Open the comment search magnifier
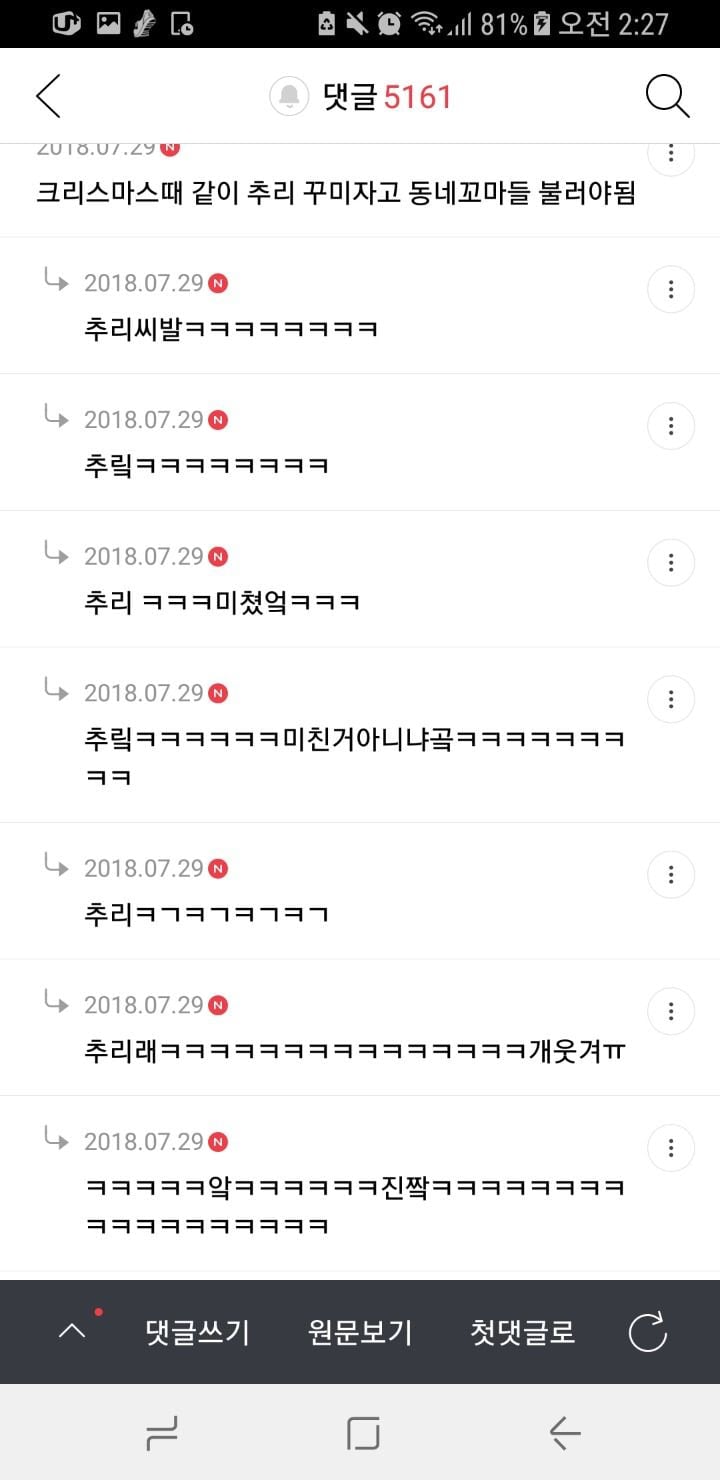 667,96
